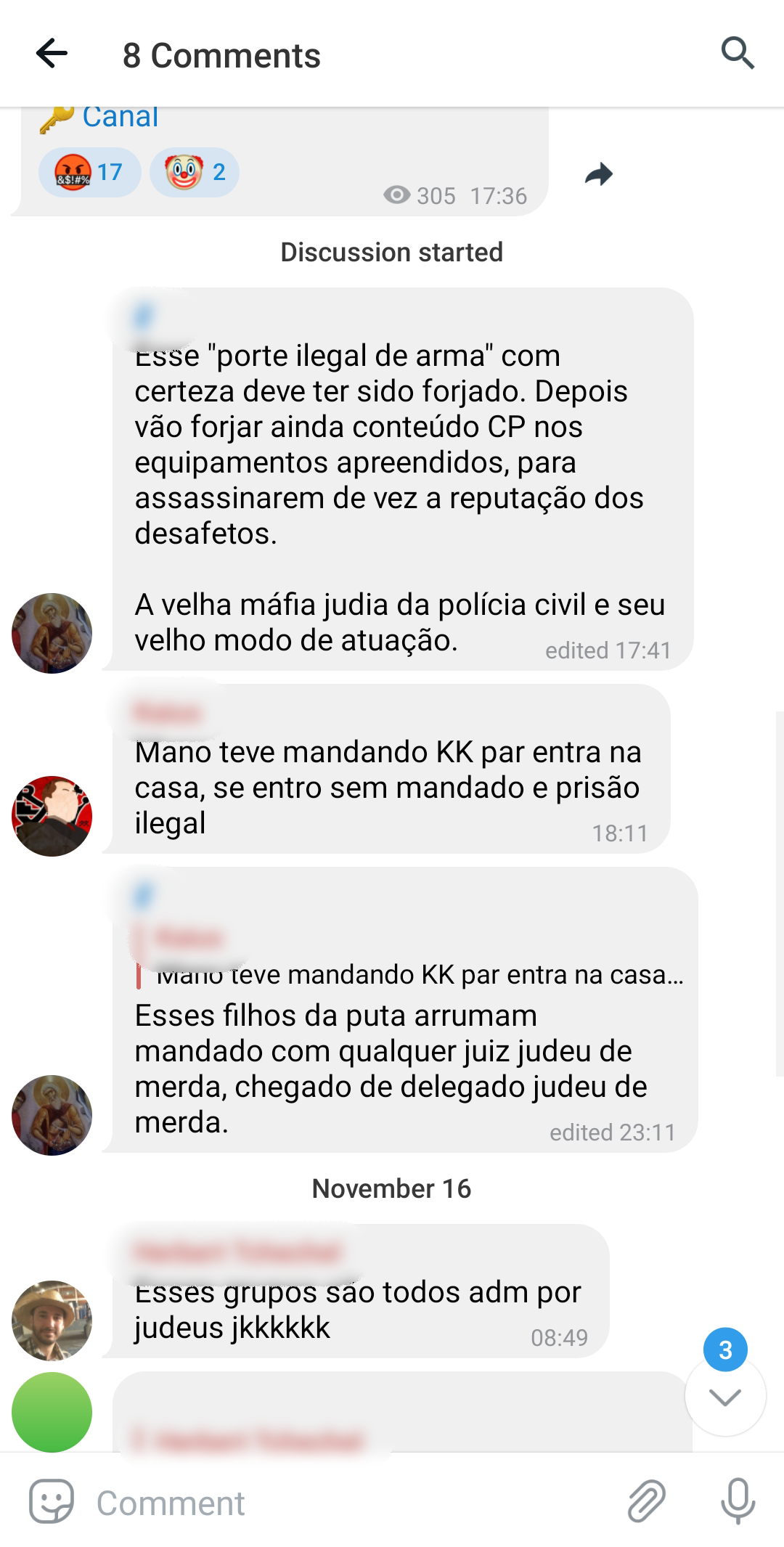Jump down to the 3 unread messages
The height and width of the screenshot is (1547, 784).
[725, 1395]
